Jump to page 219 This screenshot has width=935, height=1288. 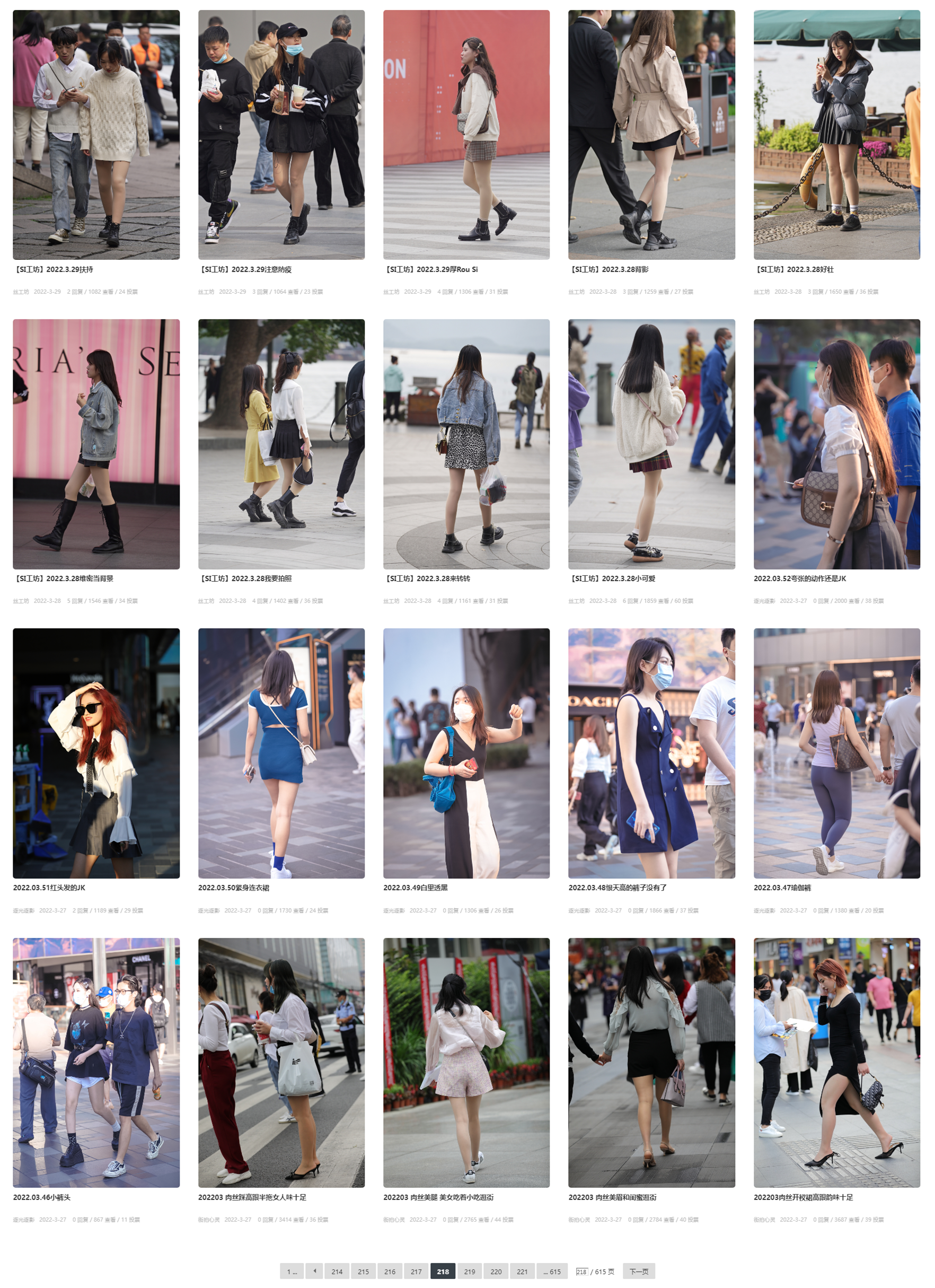(x=469, y=1272)
